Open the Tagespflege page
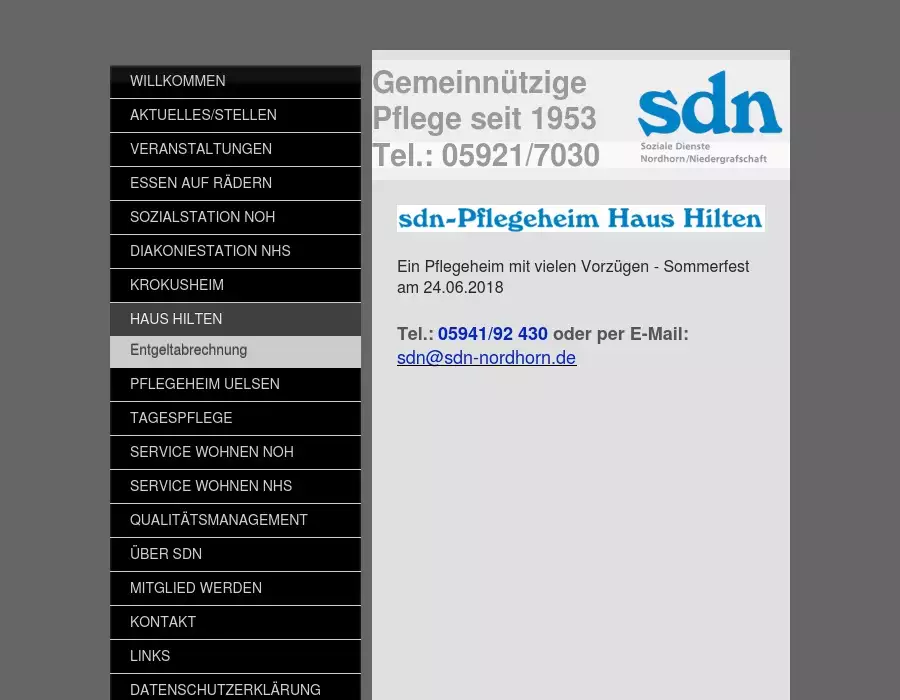 [181, 418]
